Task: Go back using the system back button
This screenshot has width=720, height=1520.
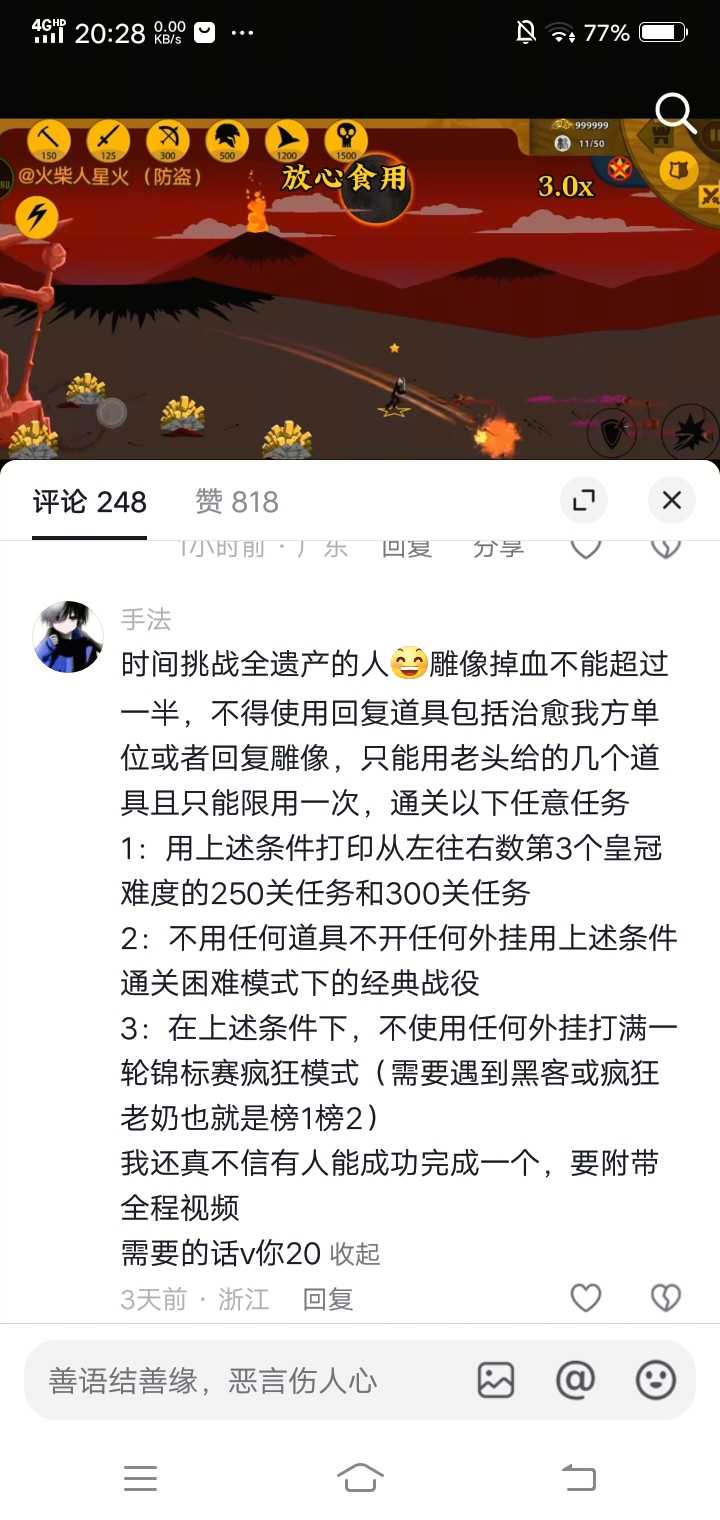Action: tap(578, 1477)
